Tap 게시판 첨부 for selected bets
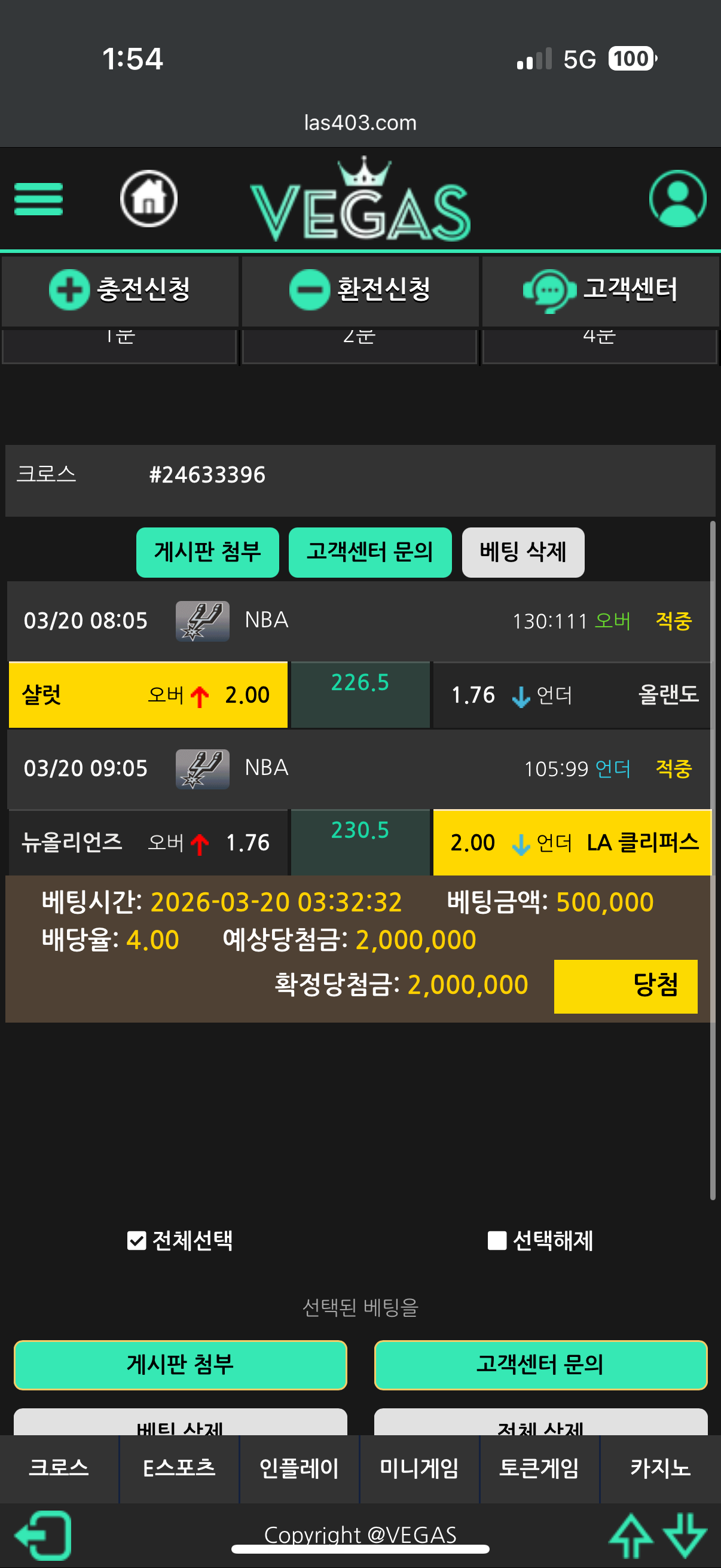 pyautogui.click(x=180, y=1365)
